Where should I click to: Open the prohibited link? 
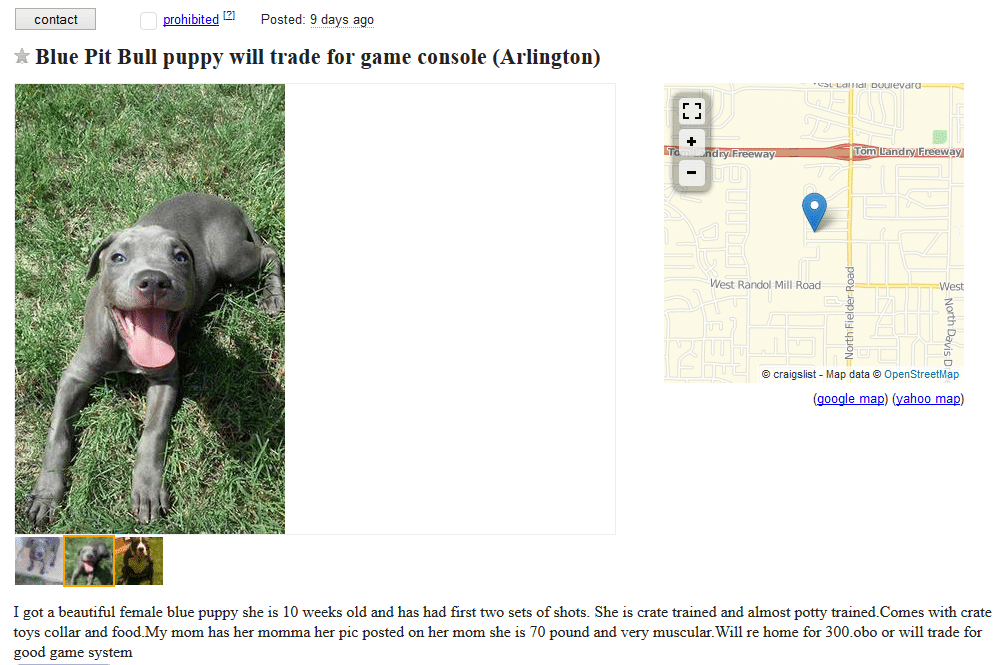(x=190, y=20)
